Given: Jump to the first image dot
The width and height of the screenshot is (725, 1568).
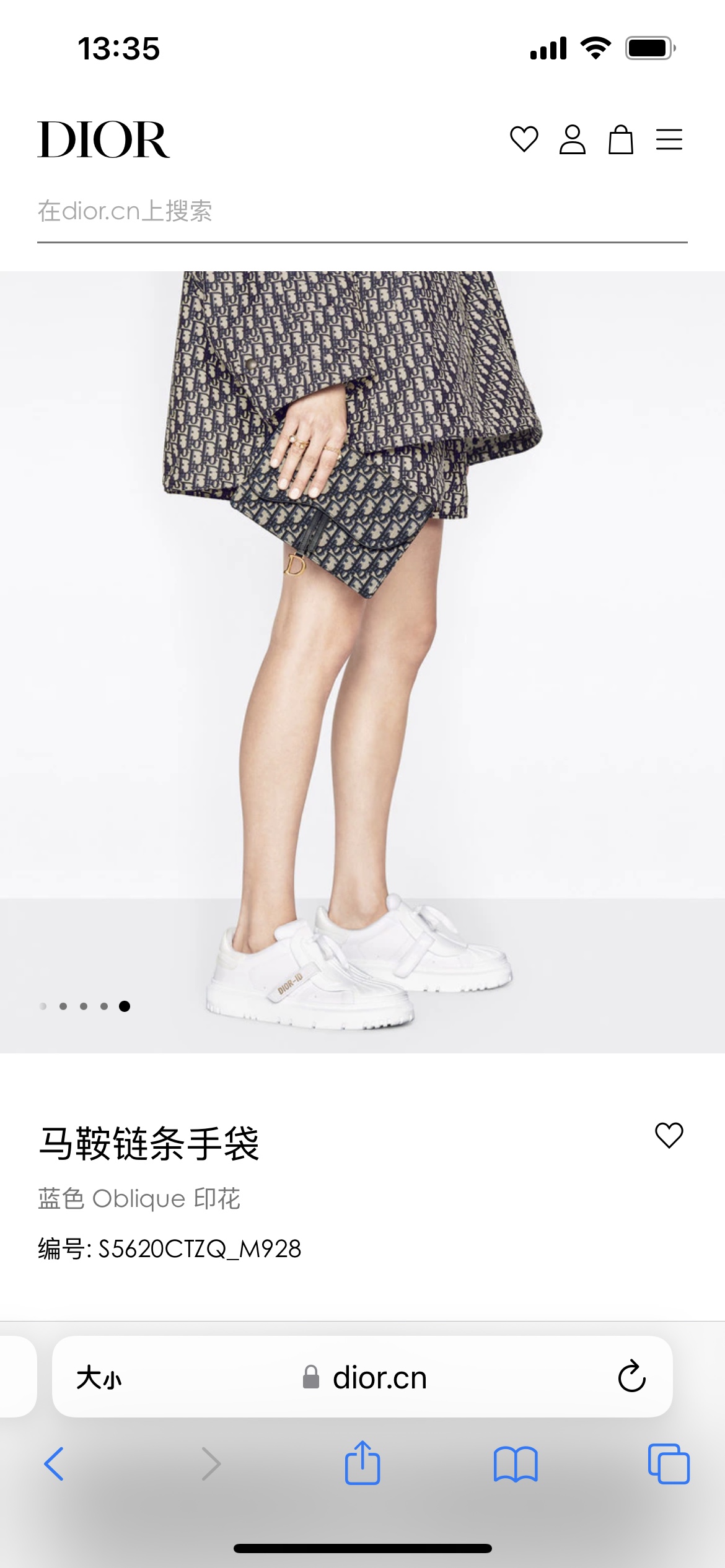Looking at the screenshot, I should coord(43,1006).
